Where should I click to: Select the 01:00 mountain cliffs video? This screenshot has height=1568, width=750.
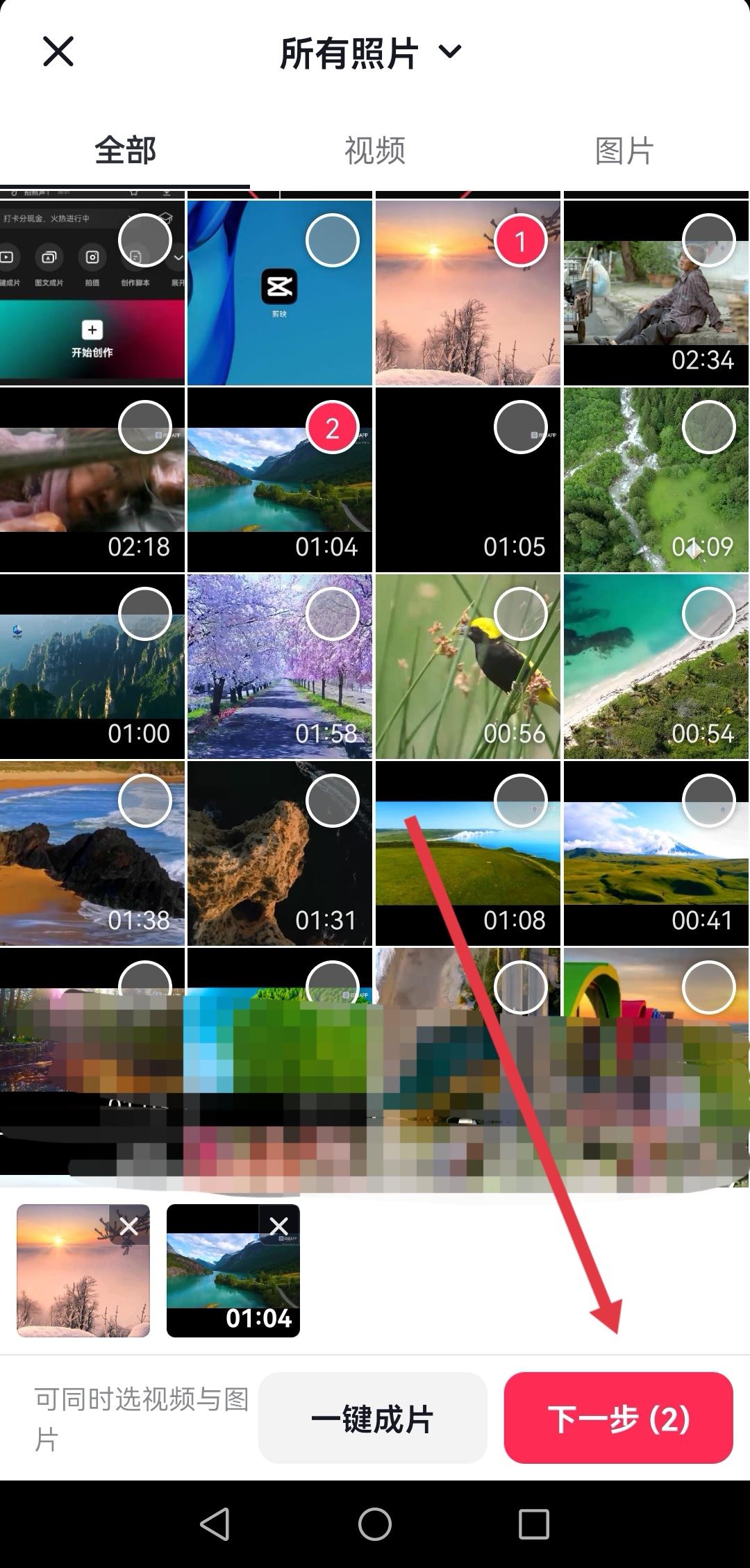click(x=144, y=614)
